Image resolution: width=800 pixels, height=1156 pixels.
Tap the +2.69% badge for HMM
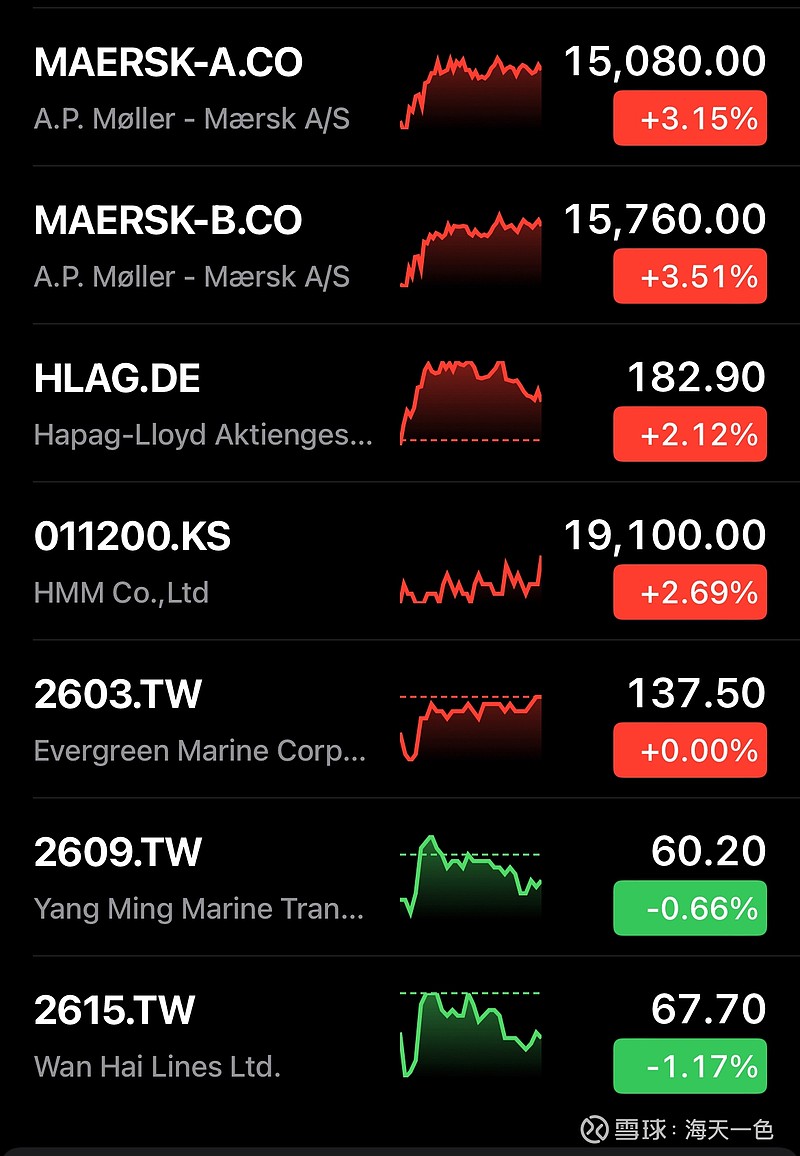(x=690, y=592)
